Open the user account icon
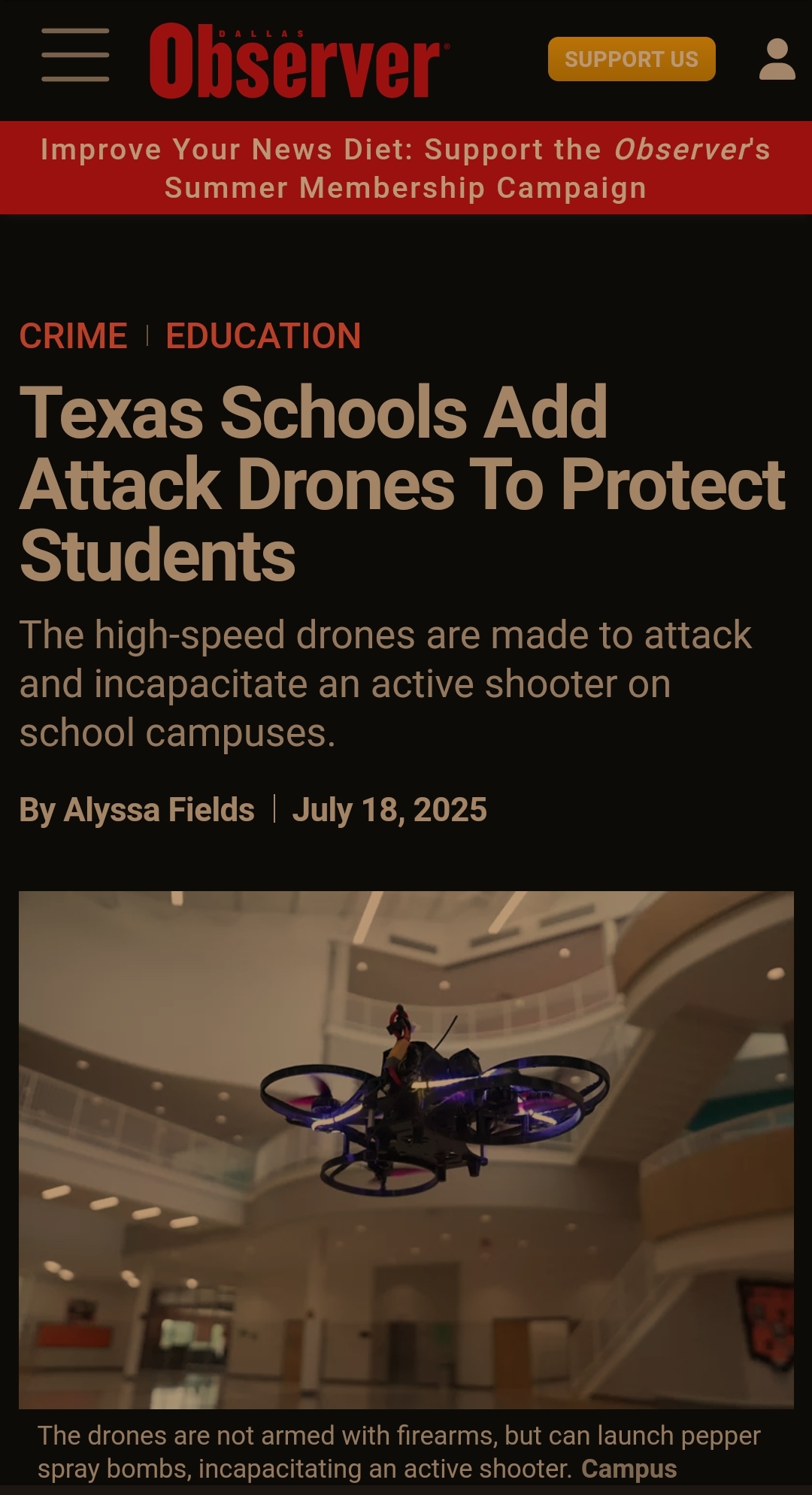This screenshot has height=1495, width=812. (777, 59)
